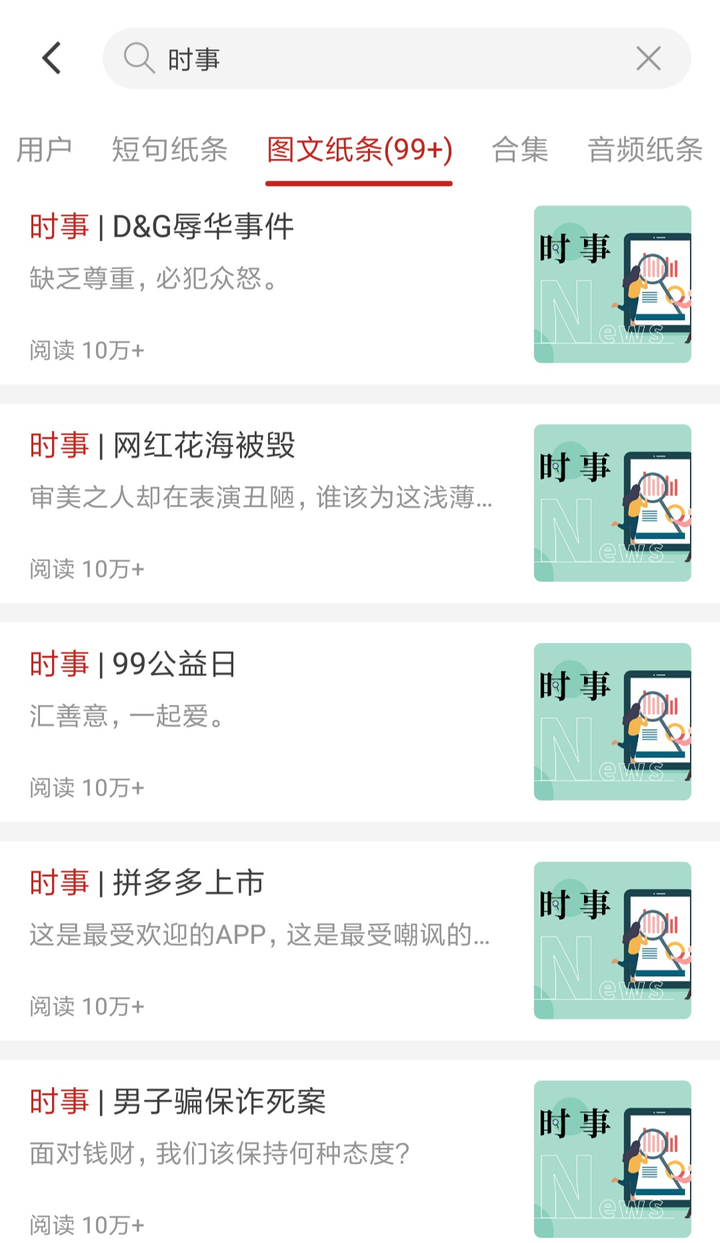Open the thumbnail for D&G辱华事件
The width and height of the screenshot is (720, 1243).
(x=613, y=283)
